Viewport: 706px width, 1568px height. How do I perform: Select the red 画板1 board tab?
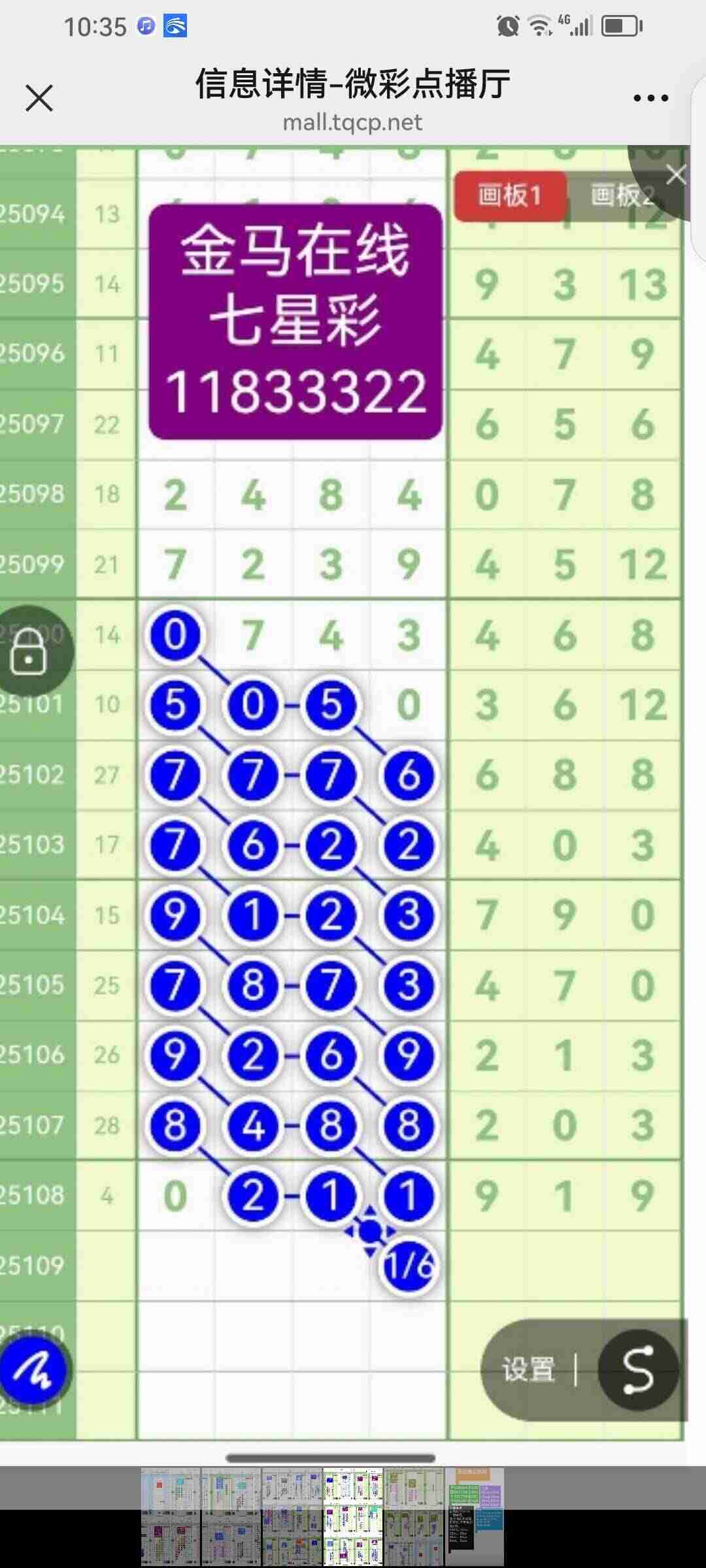[x=509, y=194]
